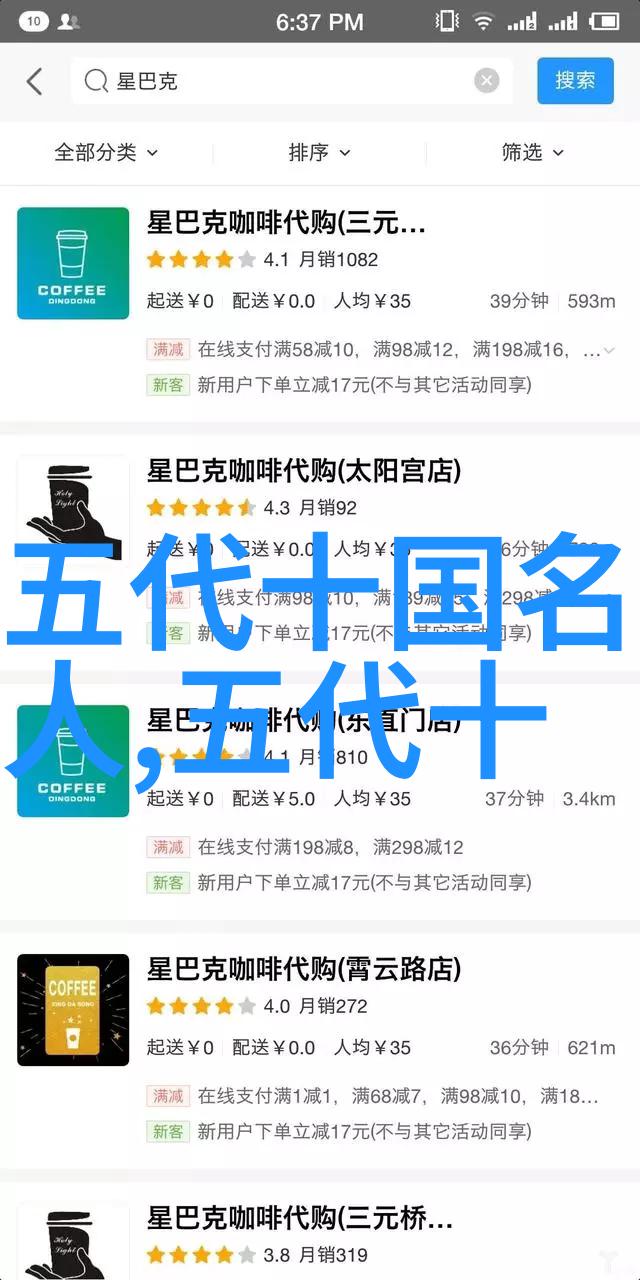The width and height of the screenshot is (640, 1280).
Task: Tap the 星巴克 search field
Action: (280, 81)
